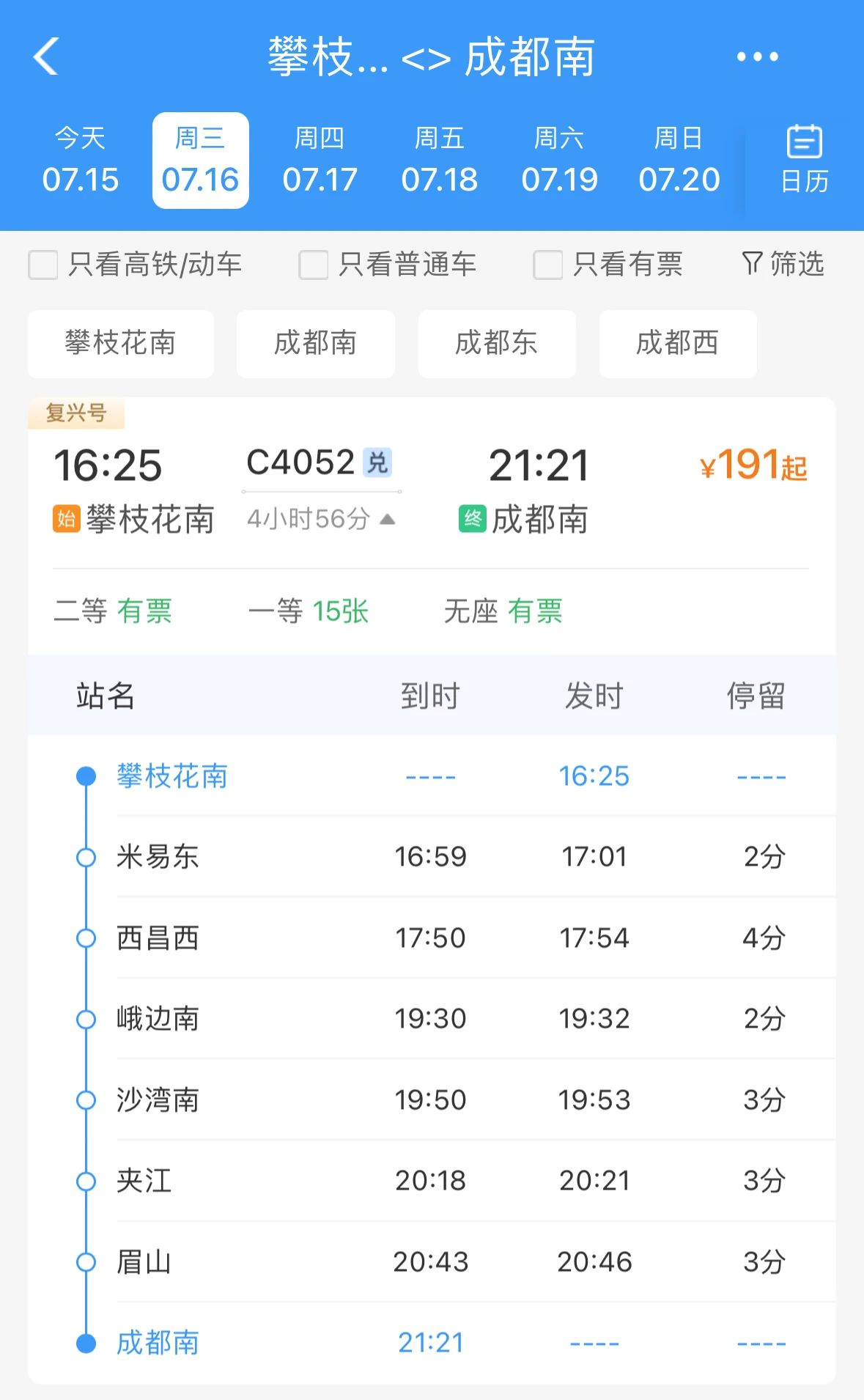Collapse the 4小时56分 stop list
This screenshot has width=864, height=1400.
(x=321, y=519)
